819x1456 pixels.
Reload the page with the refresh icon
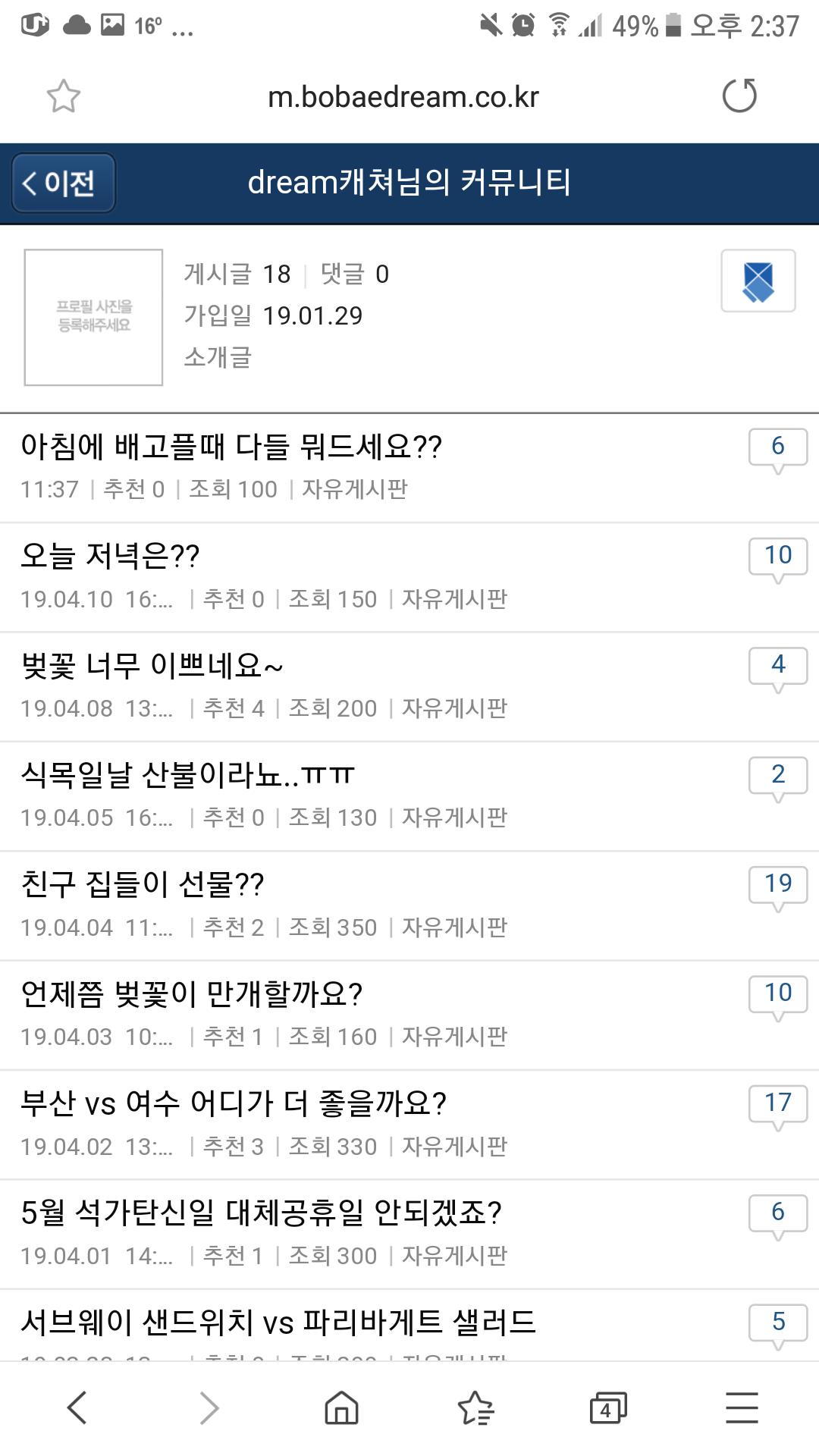[739, 96]
